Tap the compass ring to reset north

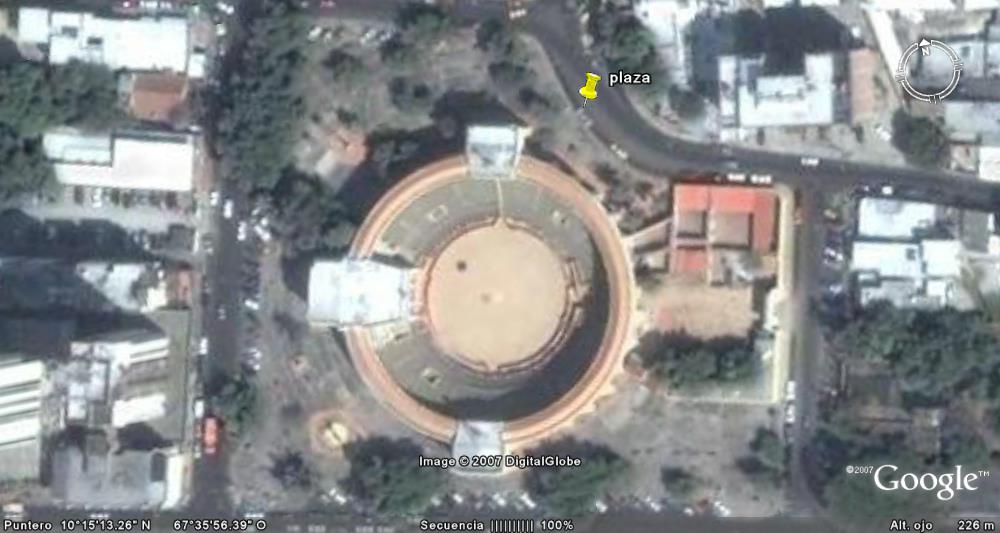[929, 70]
